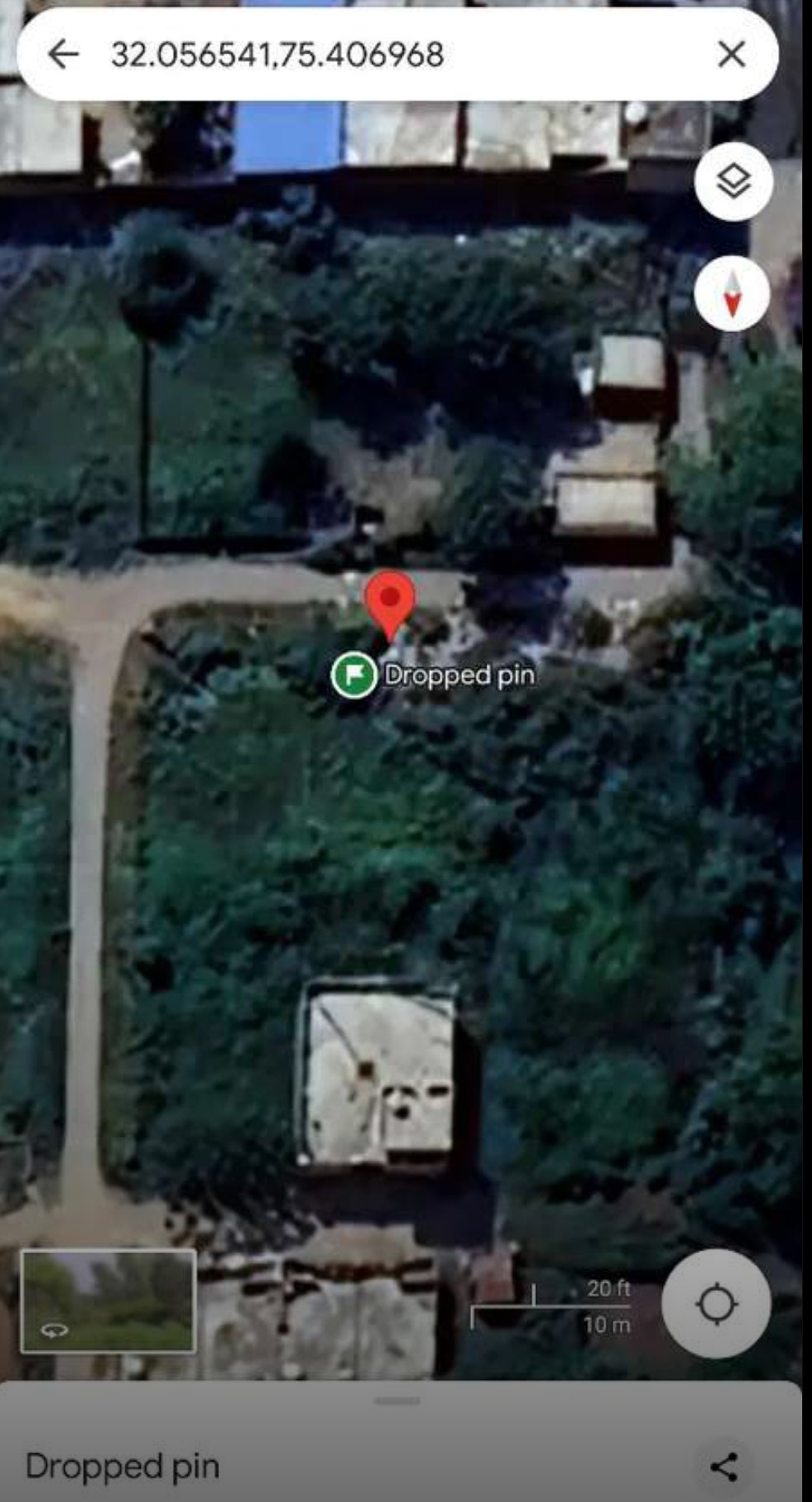Open the Street View preview thumbnail
The width and height of the screenshot is (812, 1502).
pos(108,1301)
